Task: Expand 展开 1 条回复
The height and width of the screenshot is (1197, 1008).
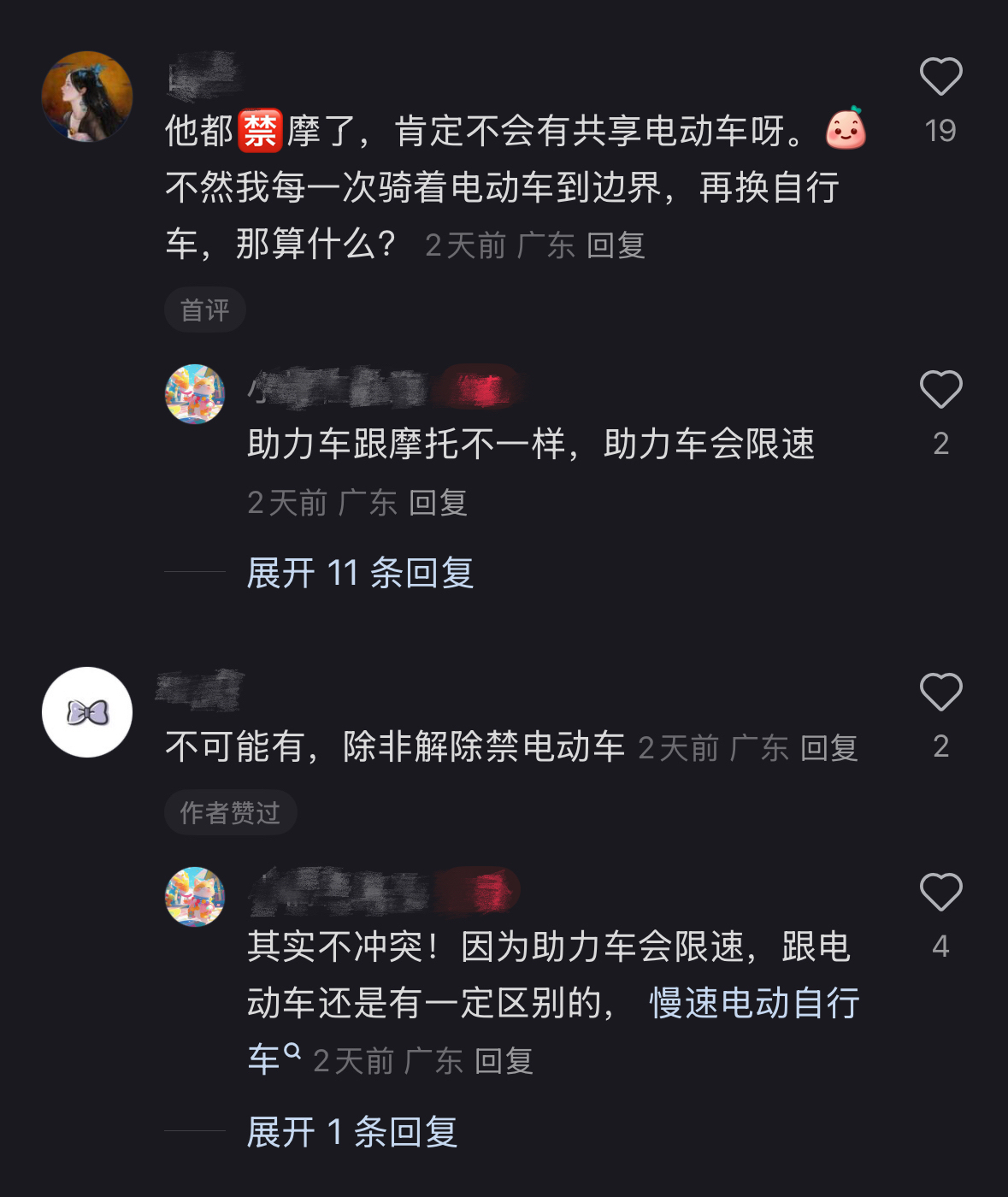Action: click(x=351, y=1132)
